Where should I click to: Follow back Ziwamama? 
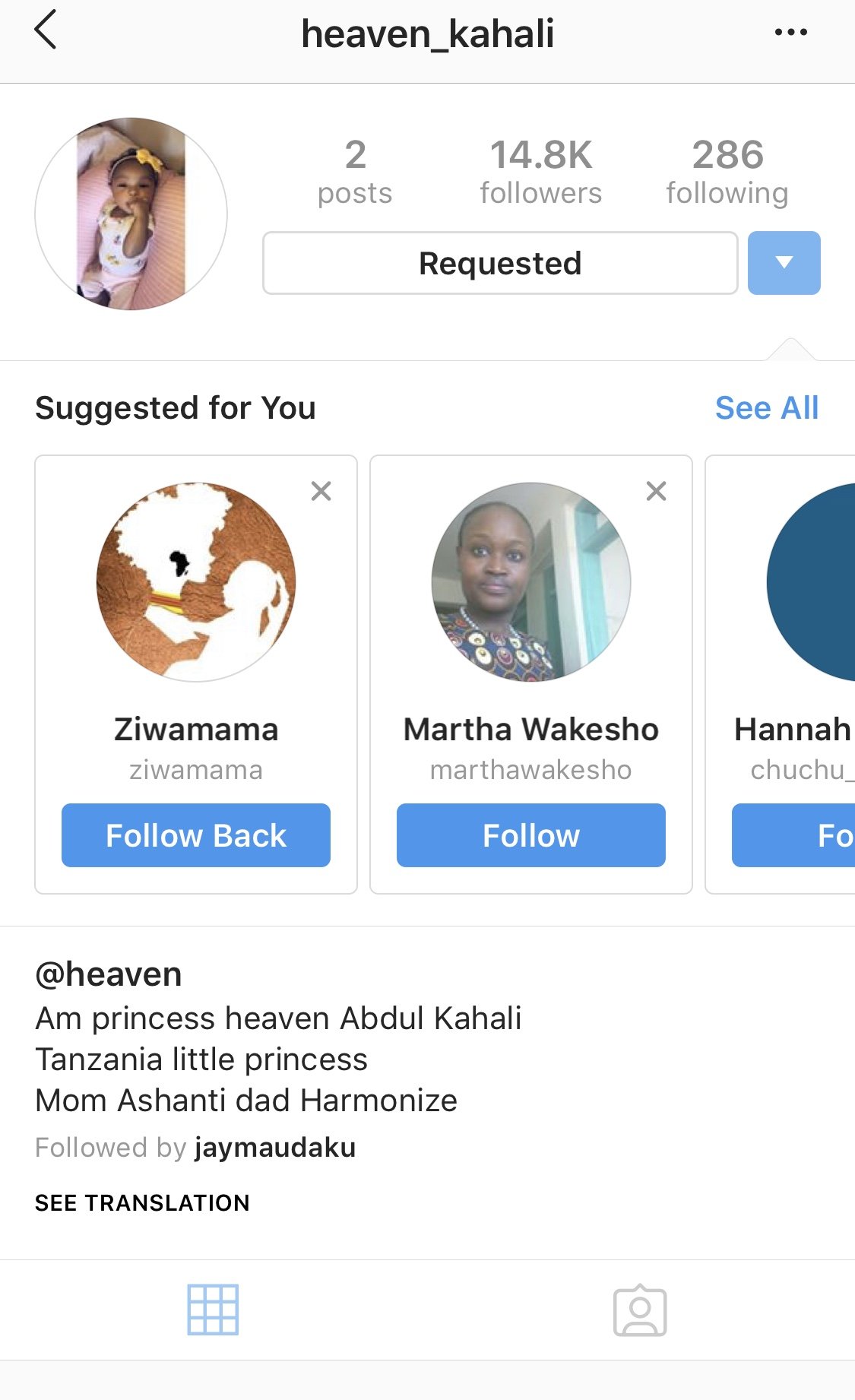[x=196, y=835]
